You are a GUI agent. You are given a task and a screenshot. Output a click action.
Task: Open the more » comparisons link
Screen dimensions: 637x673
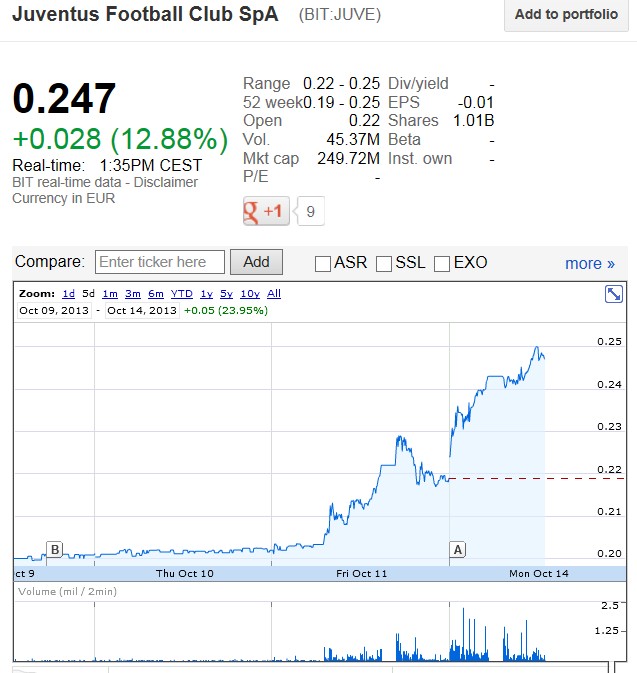point(589,264)
